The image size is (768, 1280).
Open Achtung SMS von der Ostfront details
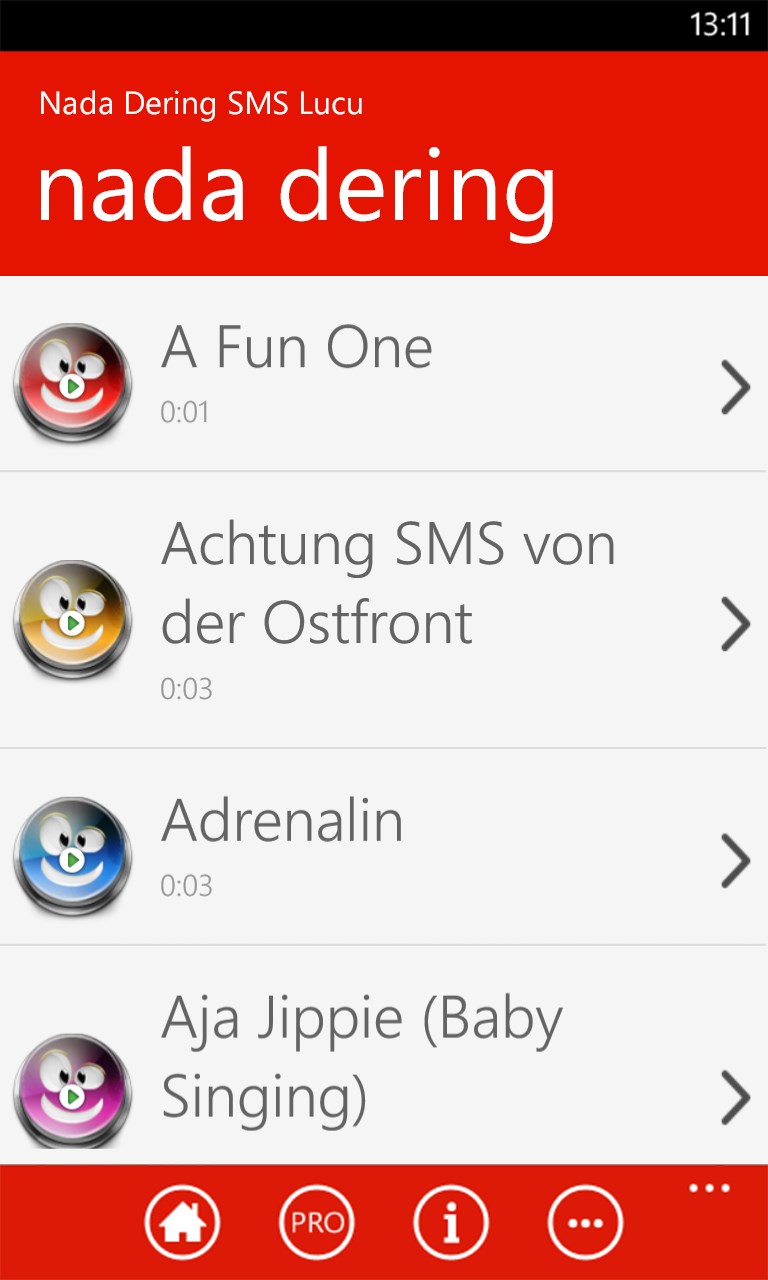(735, 624)
